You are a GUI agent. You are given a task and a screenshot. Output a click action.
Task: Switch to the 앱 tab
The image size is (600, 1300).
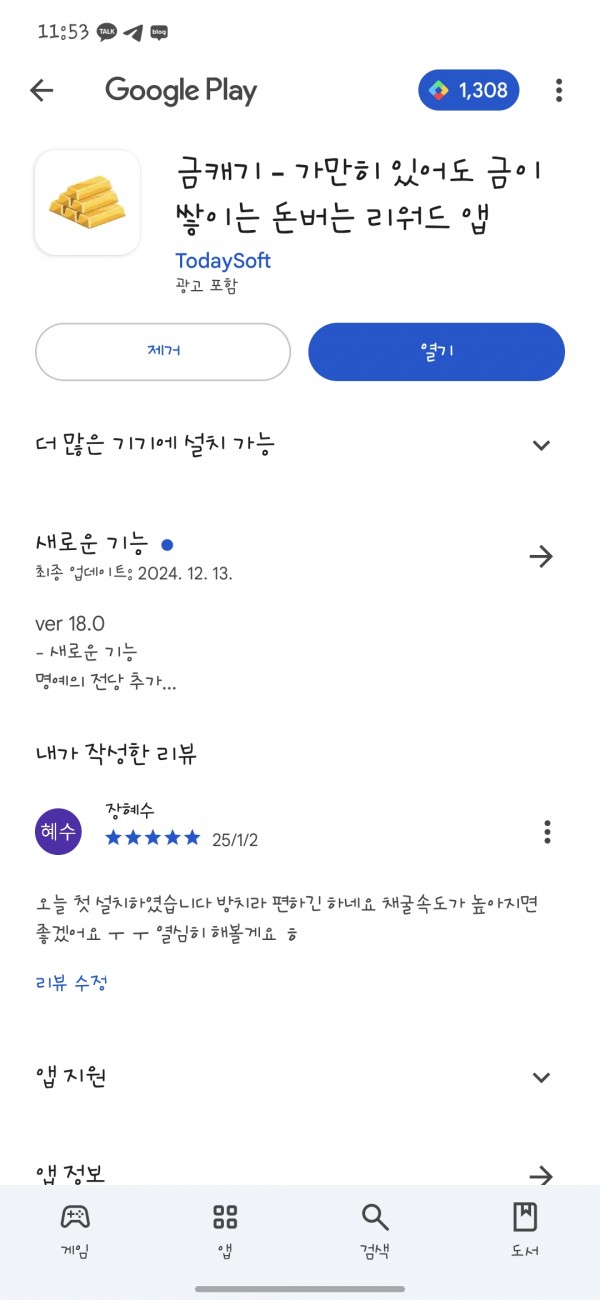[x=225, y=1231]
